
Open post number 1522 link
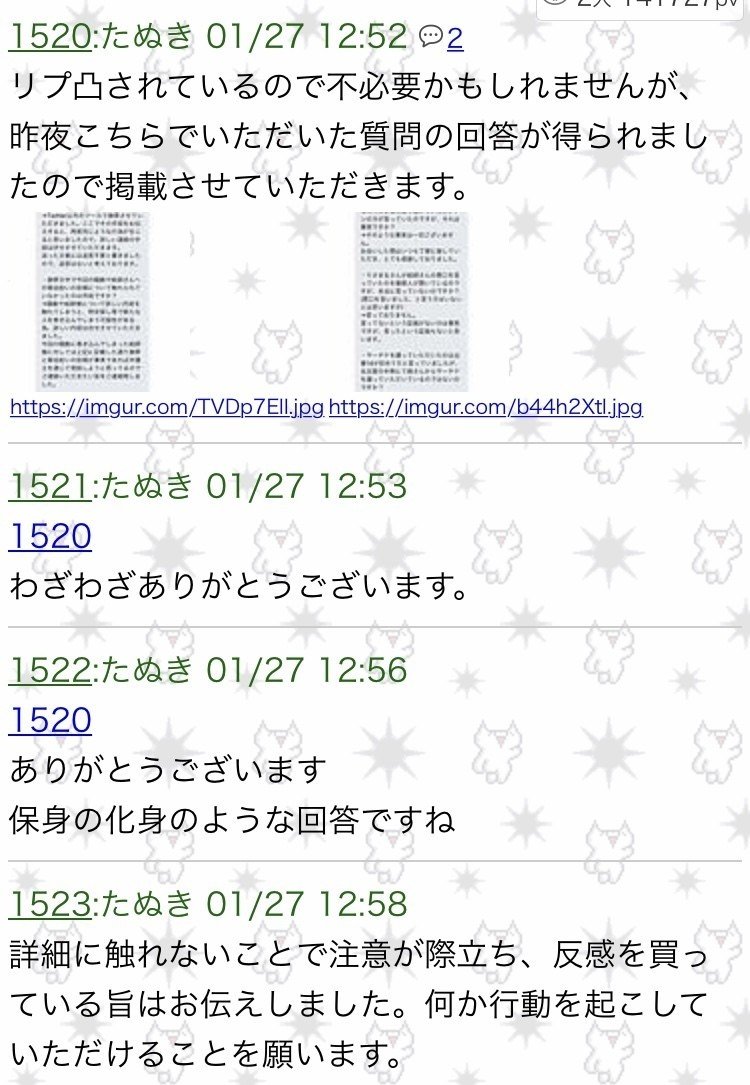49,669
